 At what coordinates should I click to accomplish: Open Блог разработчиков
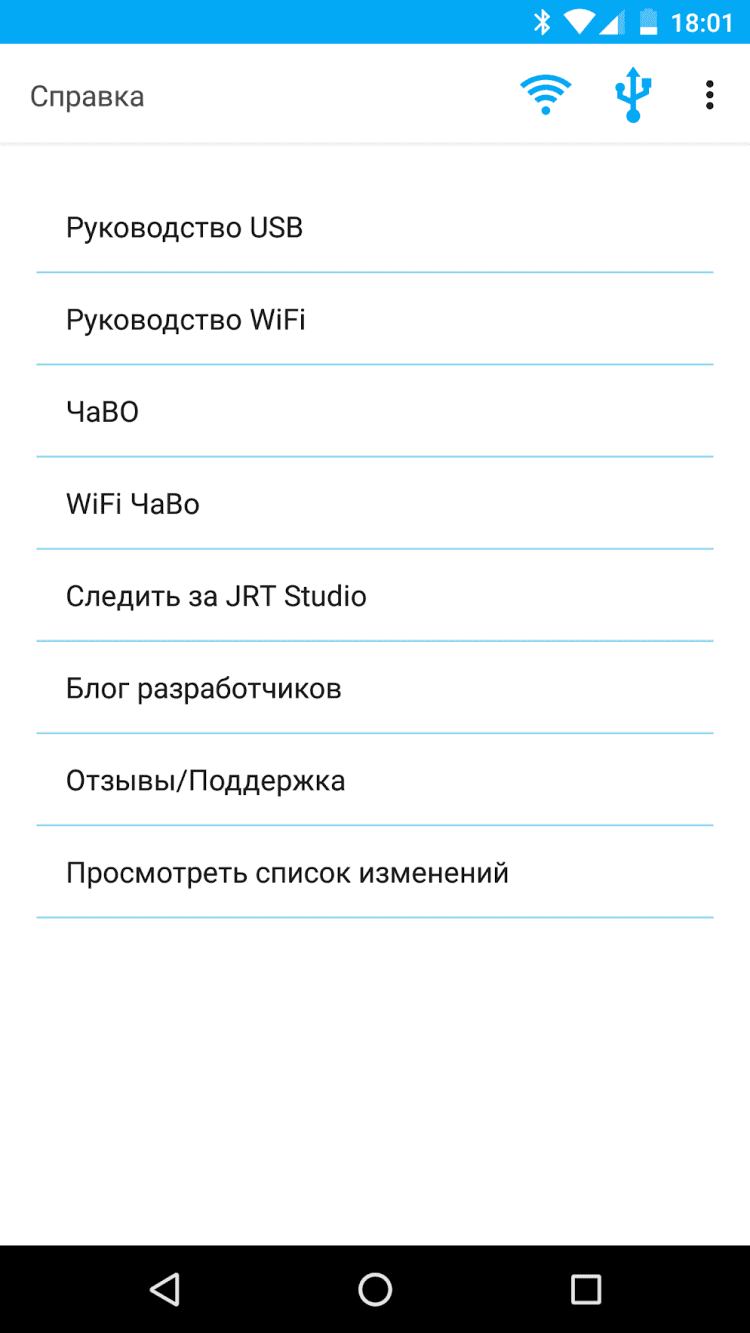(374, 689)
